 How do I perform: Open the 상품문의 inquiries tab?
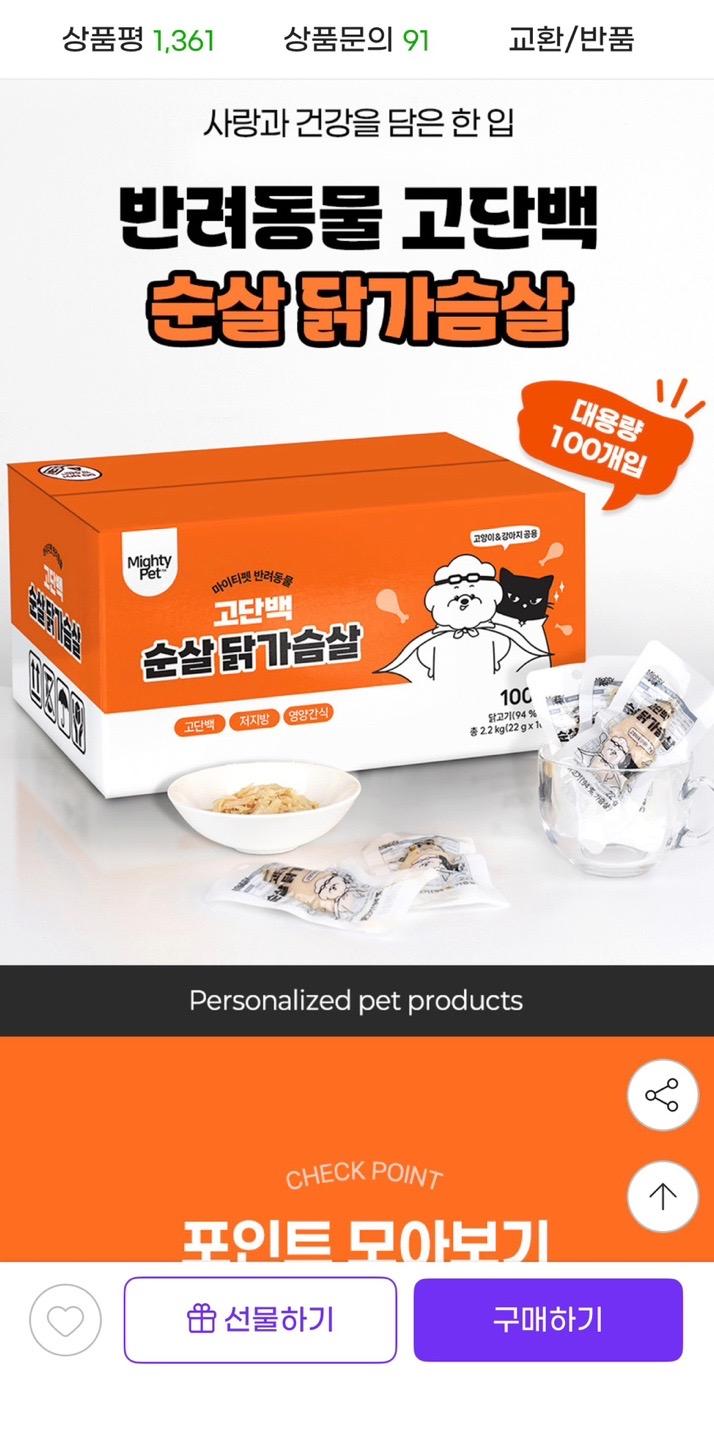(356, 40)
